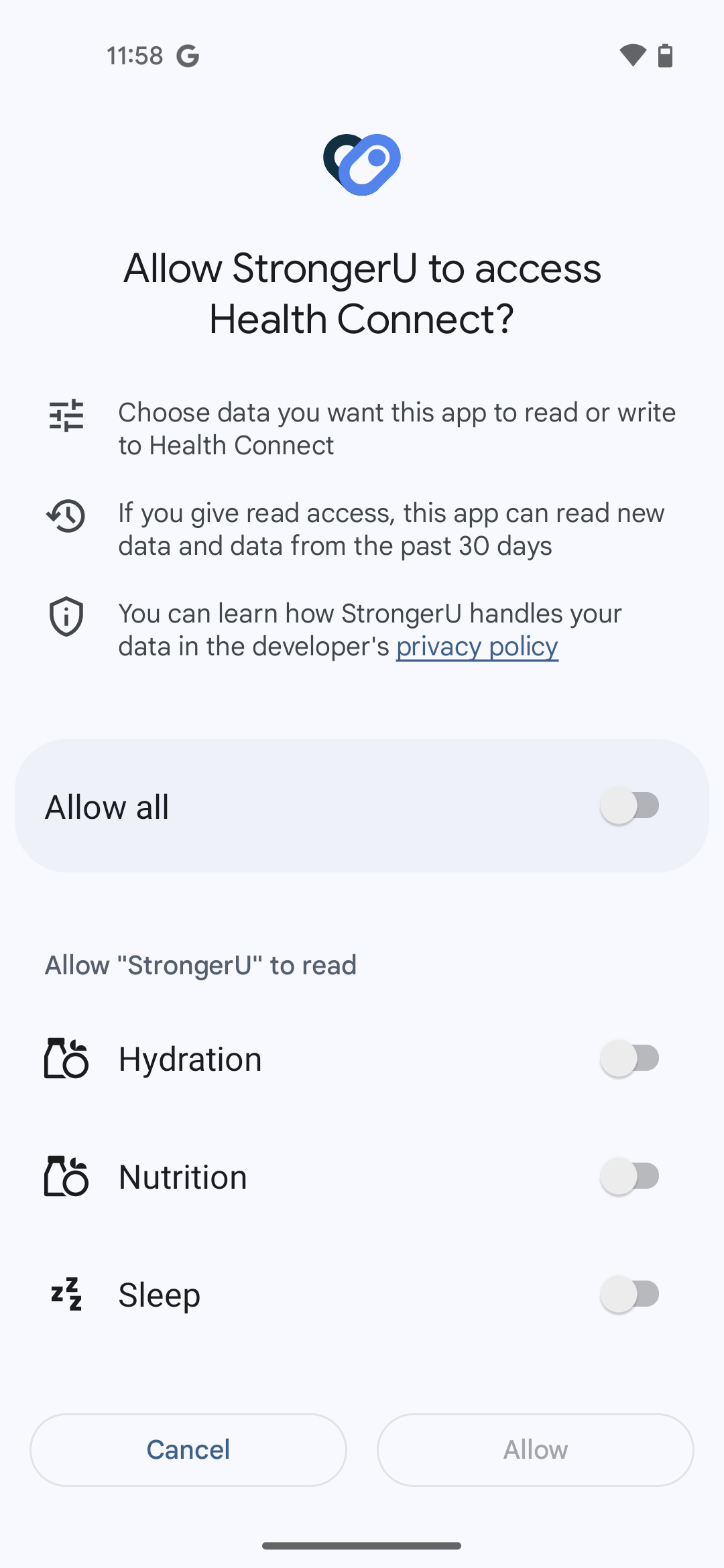Click the data settings sliders icon

(x=66, y=416)
